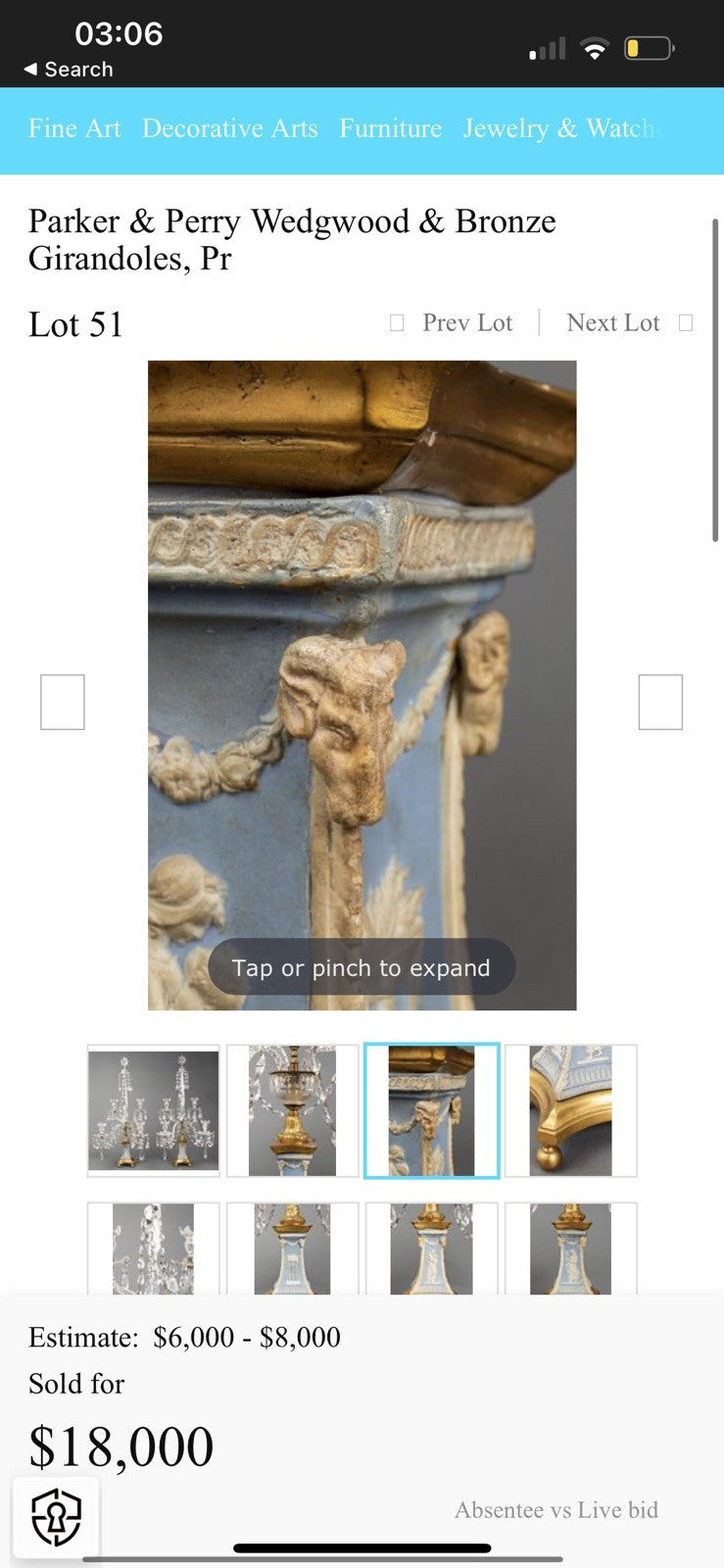The height and width of the screenshot is (1568, 724).
Task: Select thumbnail of crystal drops close-up
Action: [154, 1249]
